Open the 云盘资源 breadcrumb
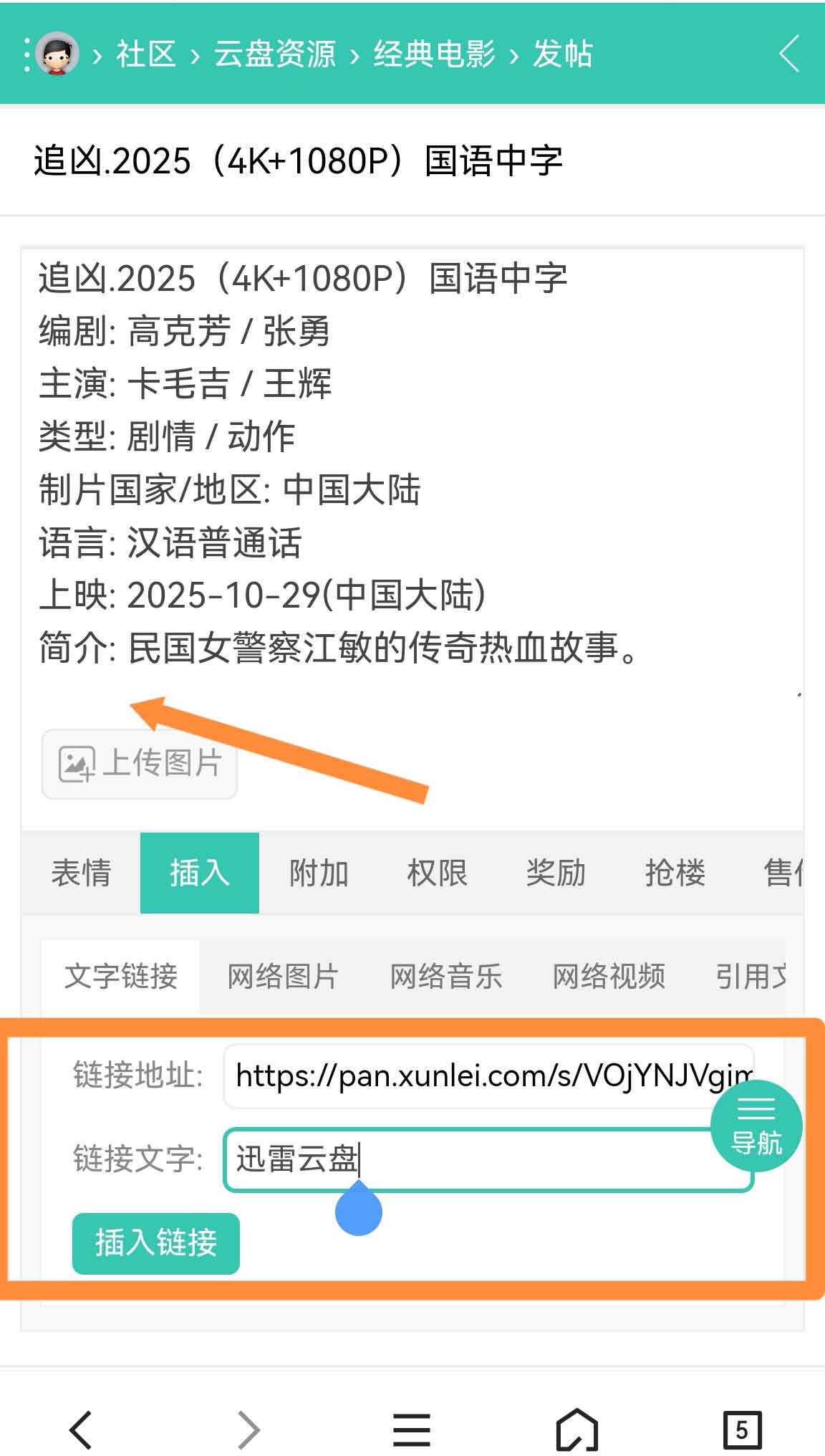Screen dimensions: 825x1456 [x=275, y=54]
